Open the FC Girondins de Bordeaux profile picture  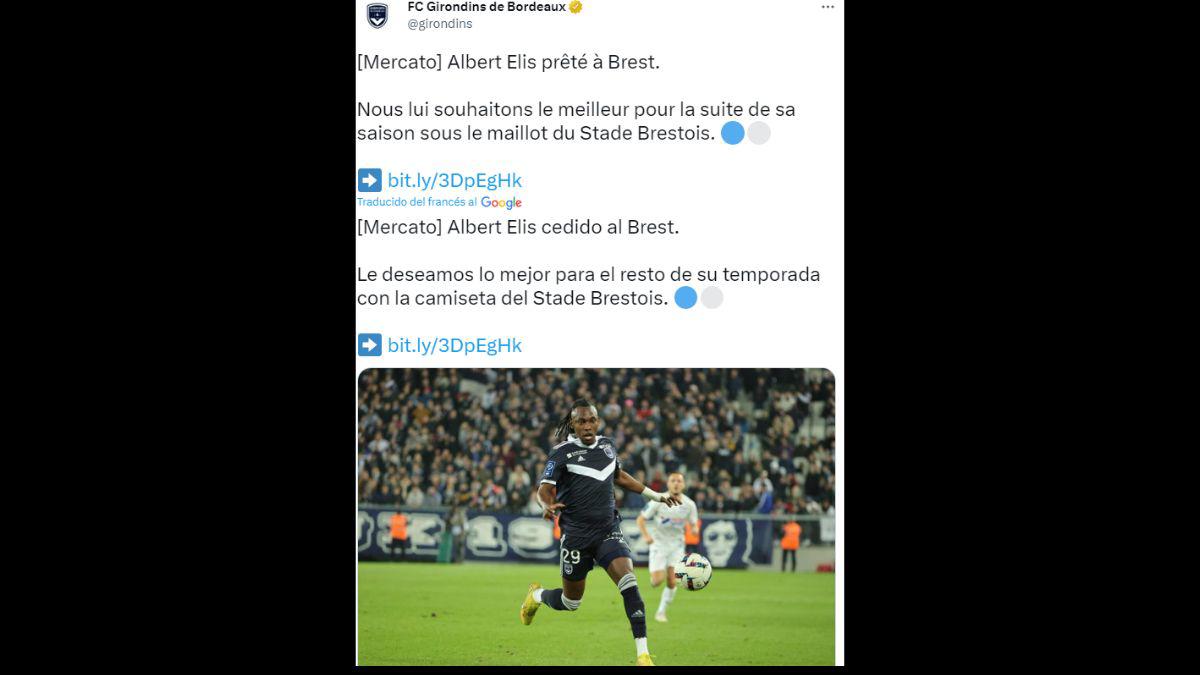click(377, 14)
